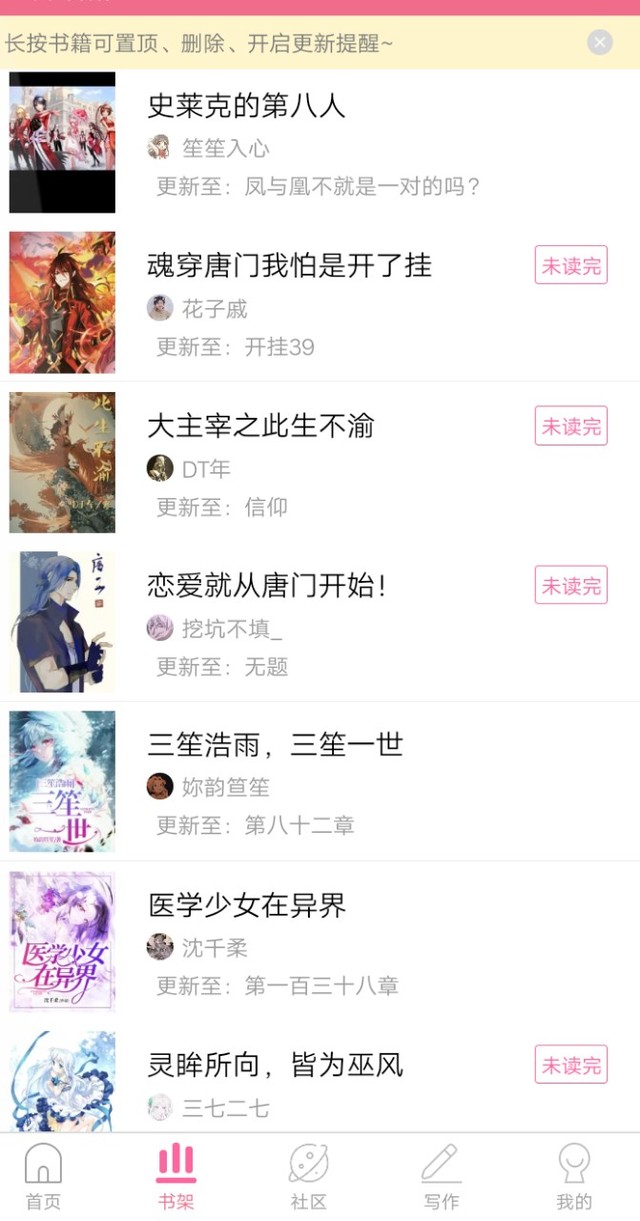Screen dimensions: 640x1221
Task: Select the 书架 tab
Action: (x=176, y=1177)
